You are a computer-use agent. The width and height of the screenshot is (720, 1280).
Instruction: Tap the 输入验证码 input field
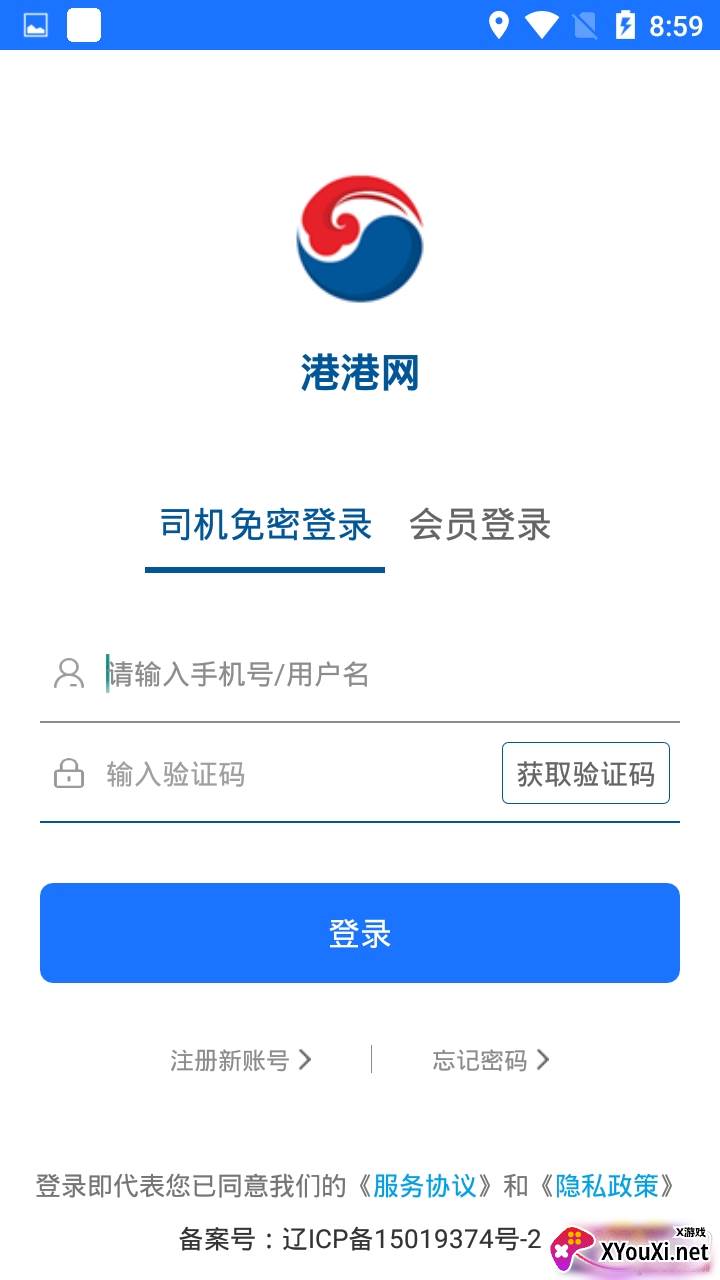(x=290, y=774)
